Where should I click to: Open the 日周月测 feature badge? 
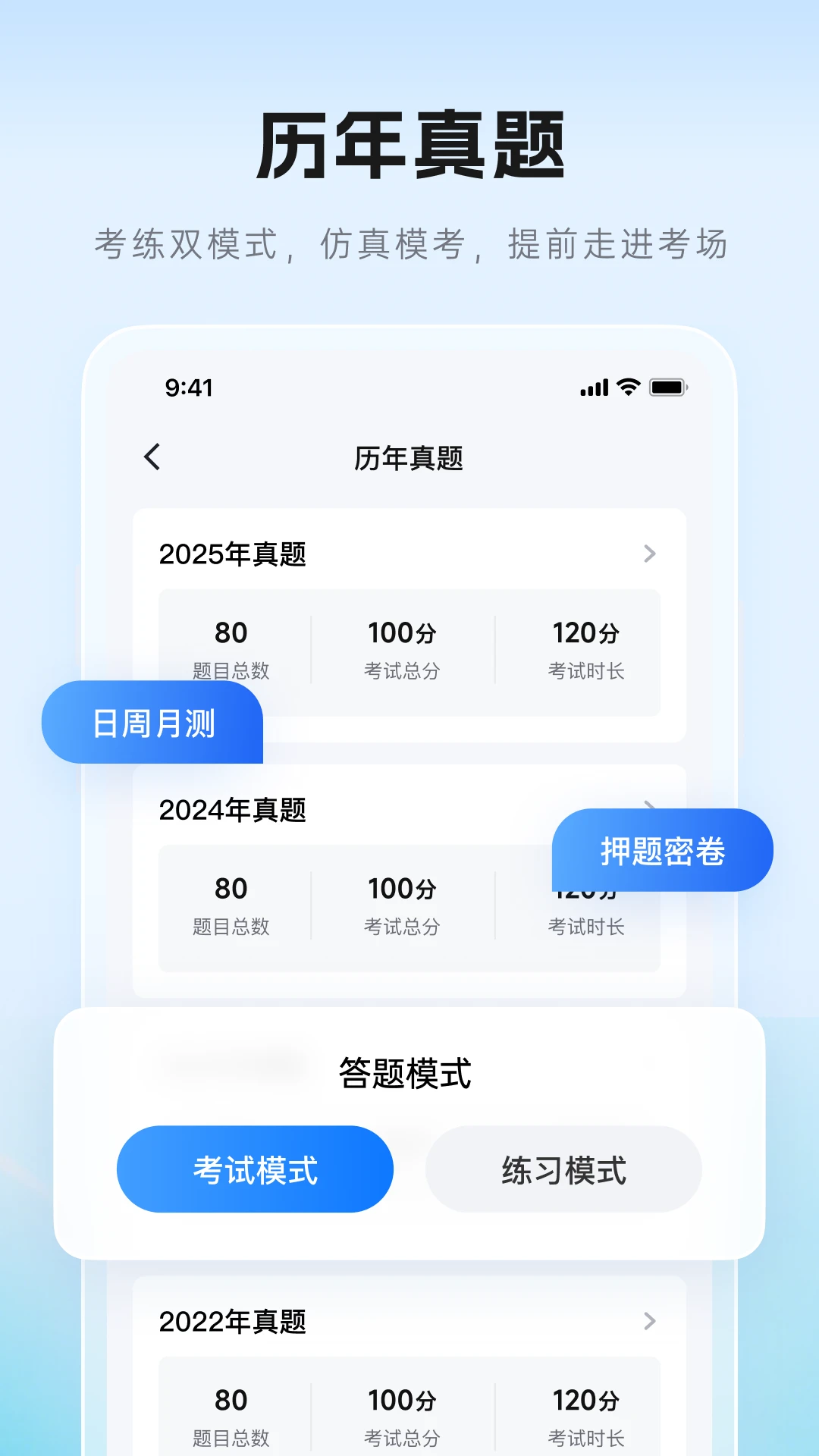pos(152,723)
